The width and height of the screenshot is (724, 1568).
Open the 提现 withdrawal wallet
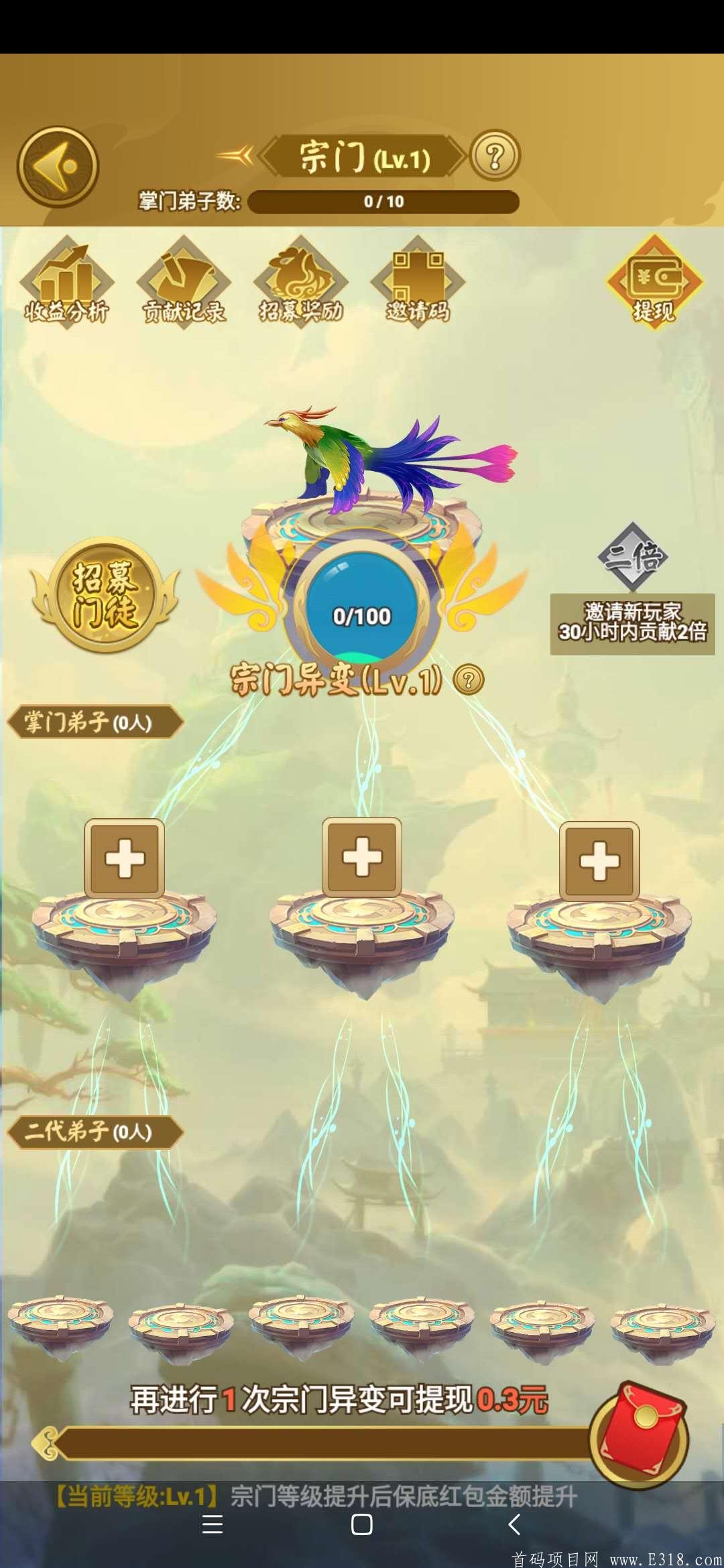[654, 283]
